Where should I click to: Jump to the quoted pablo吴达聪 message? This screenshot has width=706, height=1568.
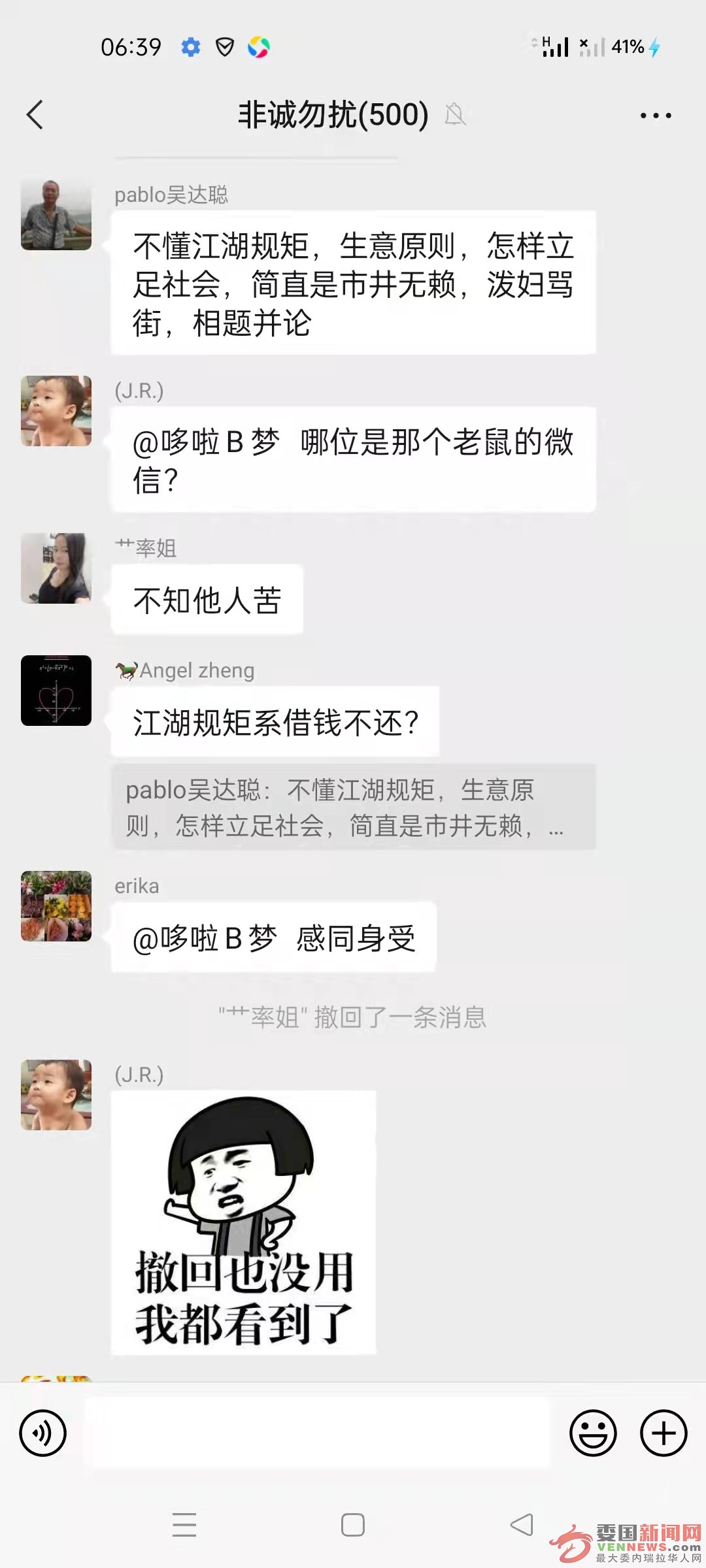(x=353, y=807)
